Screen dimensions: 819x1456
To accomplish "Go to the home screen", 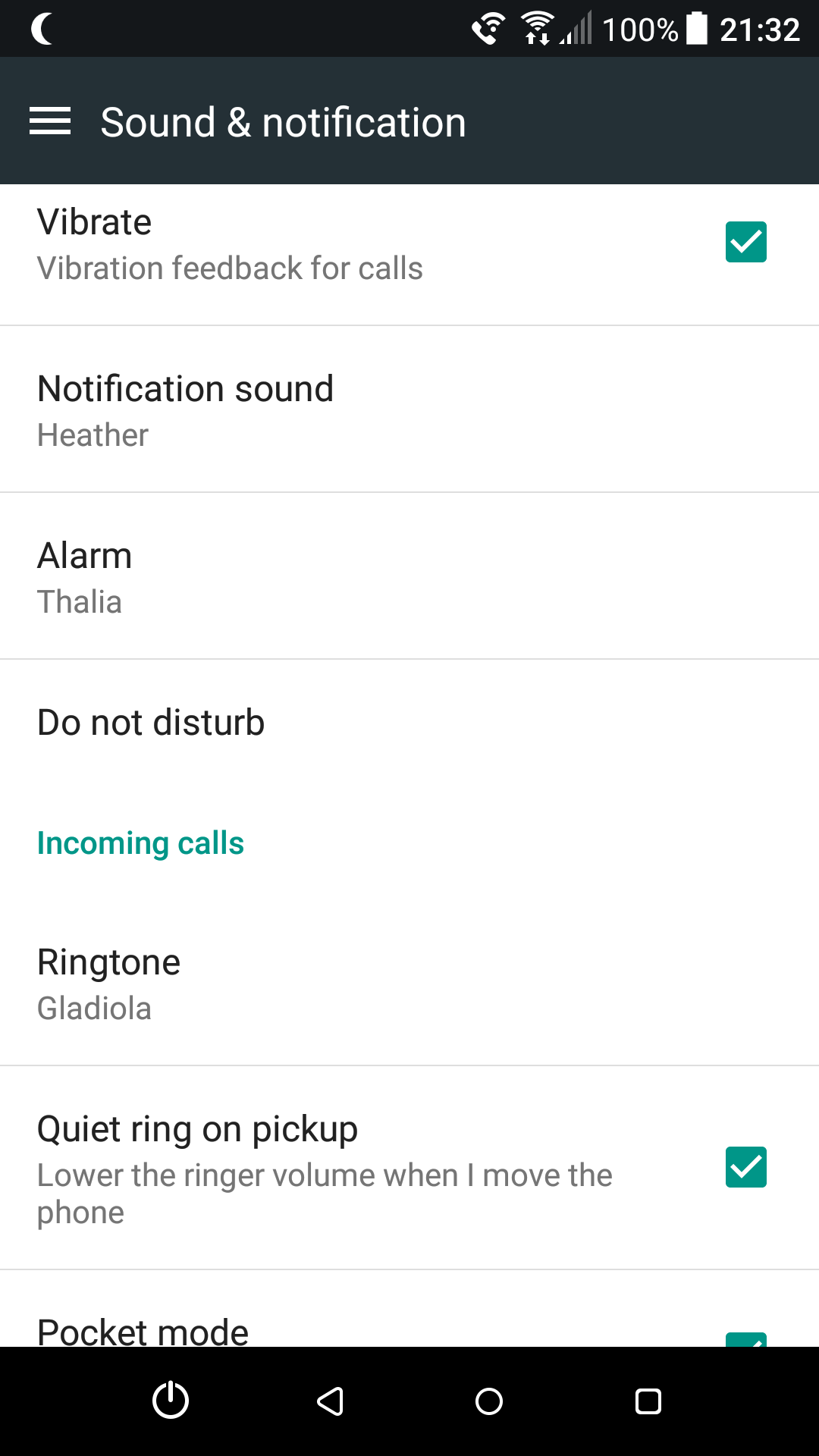I will tap(489, 1401).
